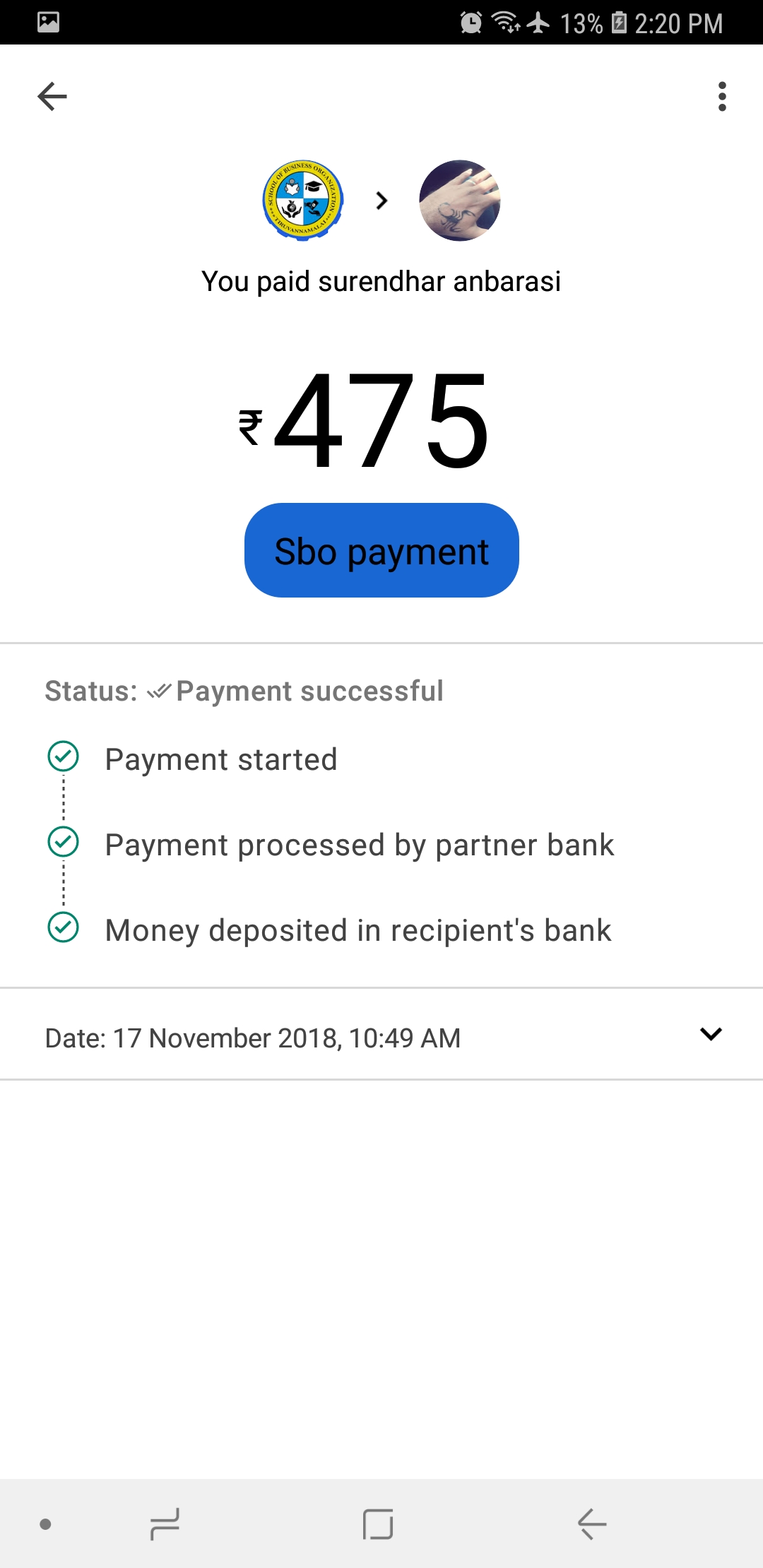Open surendhar anbarasi's profile picture

460,201
